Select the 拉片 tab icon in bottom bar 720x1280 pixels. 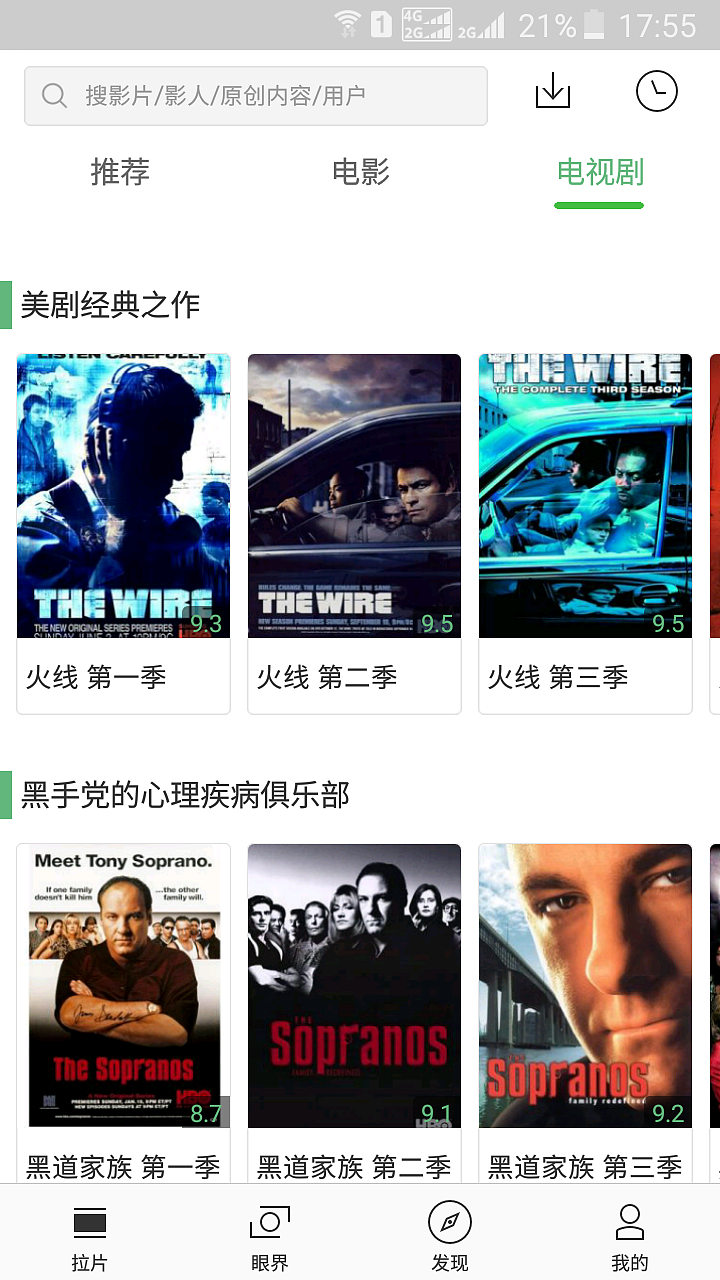tap(89, 1230)
